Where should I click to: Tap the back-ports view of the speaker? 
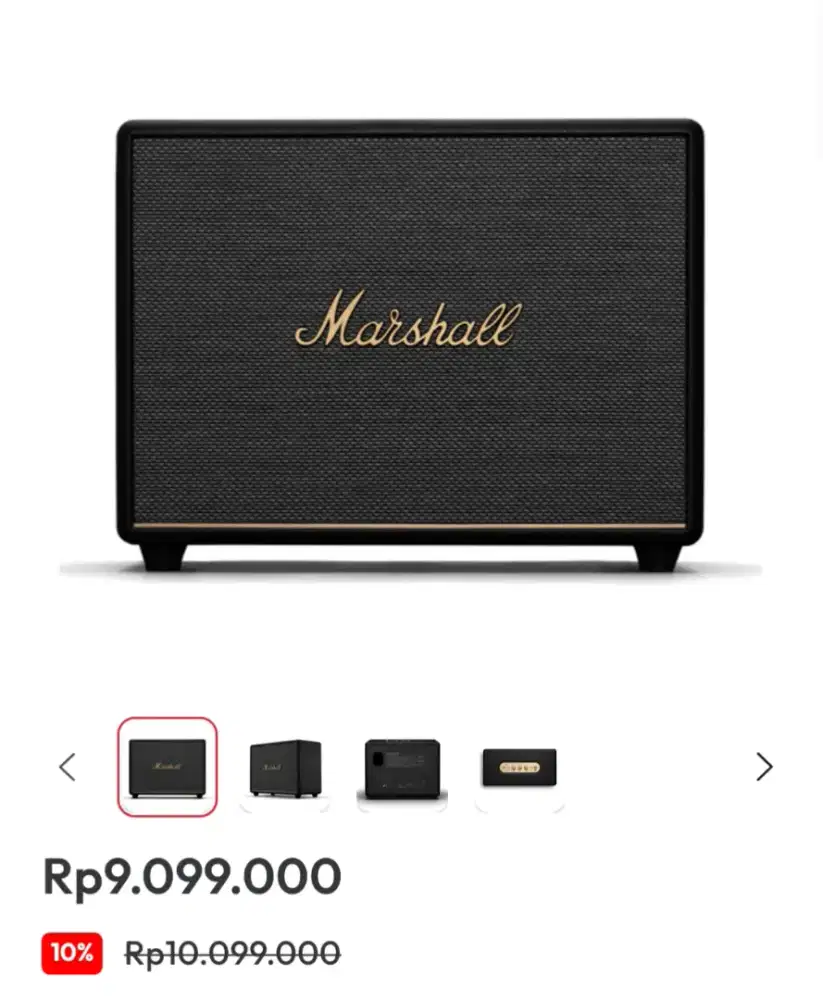tap(402, 767)
